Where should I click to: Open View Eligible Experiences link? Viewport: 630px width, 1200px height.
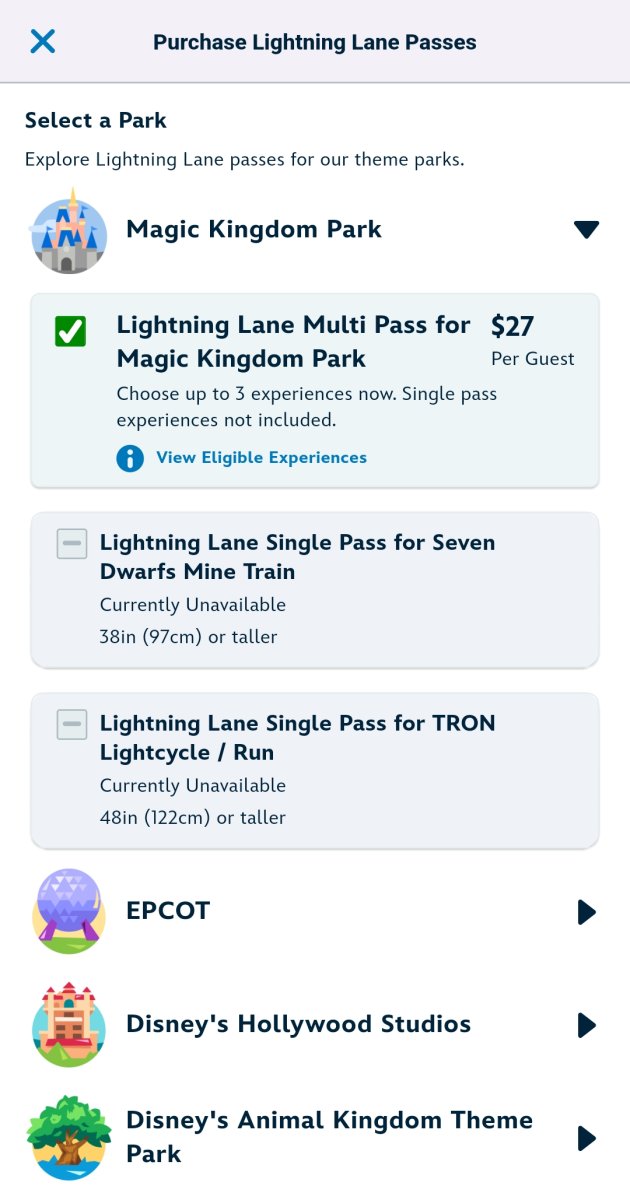tap(261, 458)
